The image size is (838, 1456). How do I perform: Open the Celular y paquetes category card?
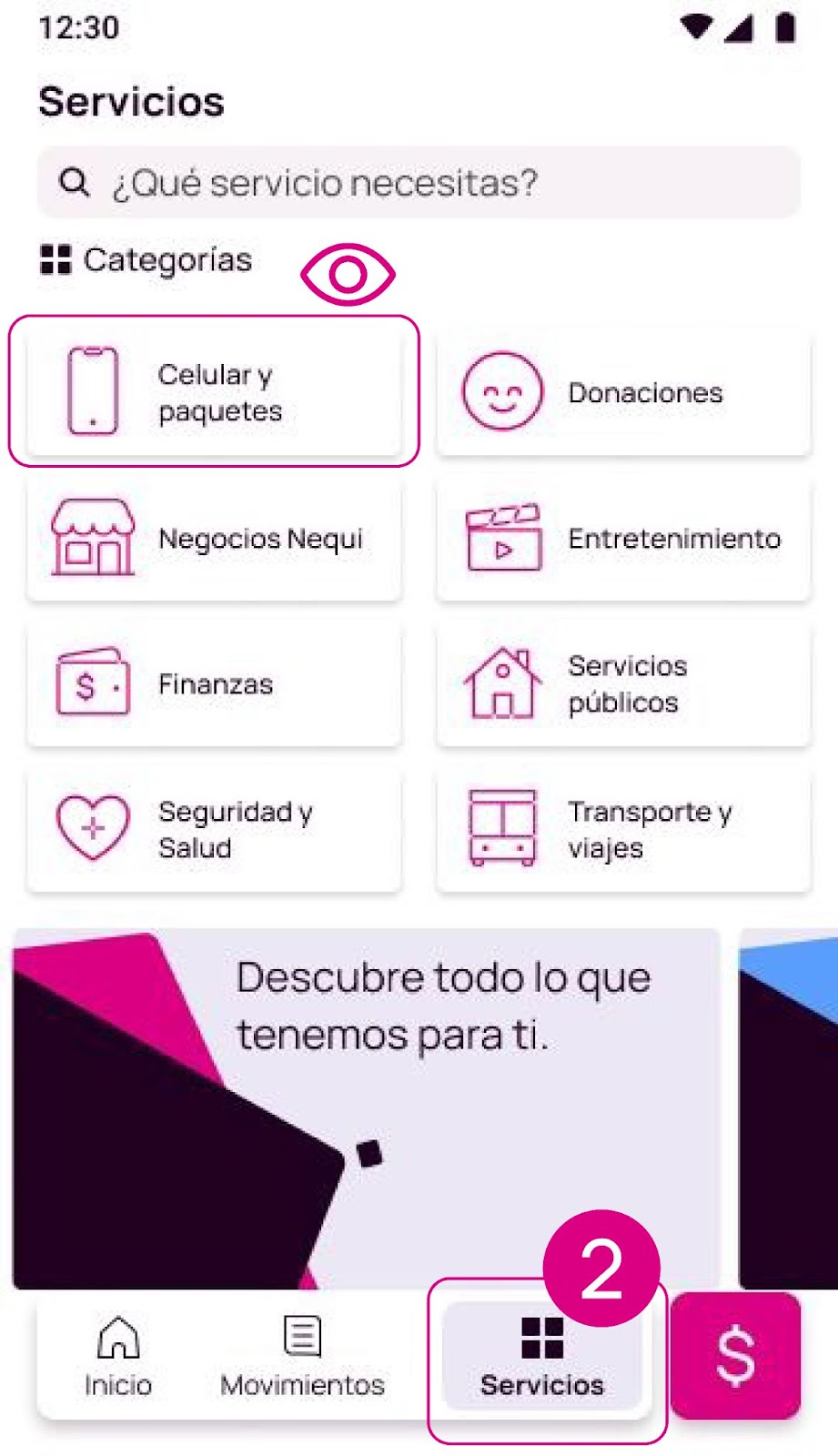click(215, 392)
